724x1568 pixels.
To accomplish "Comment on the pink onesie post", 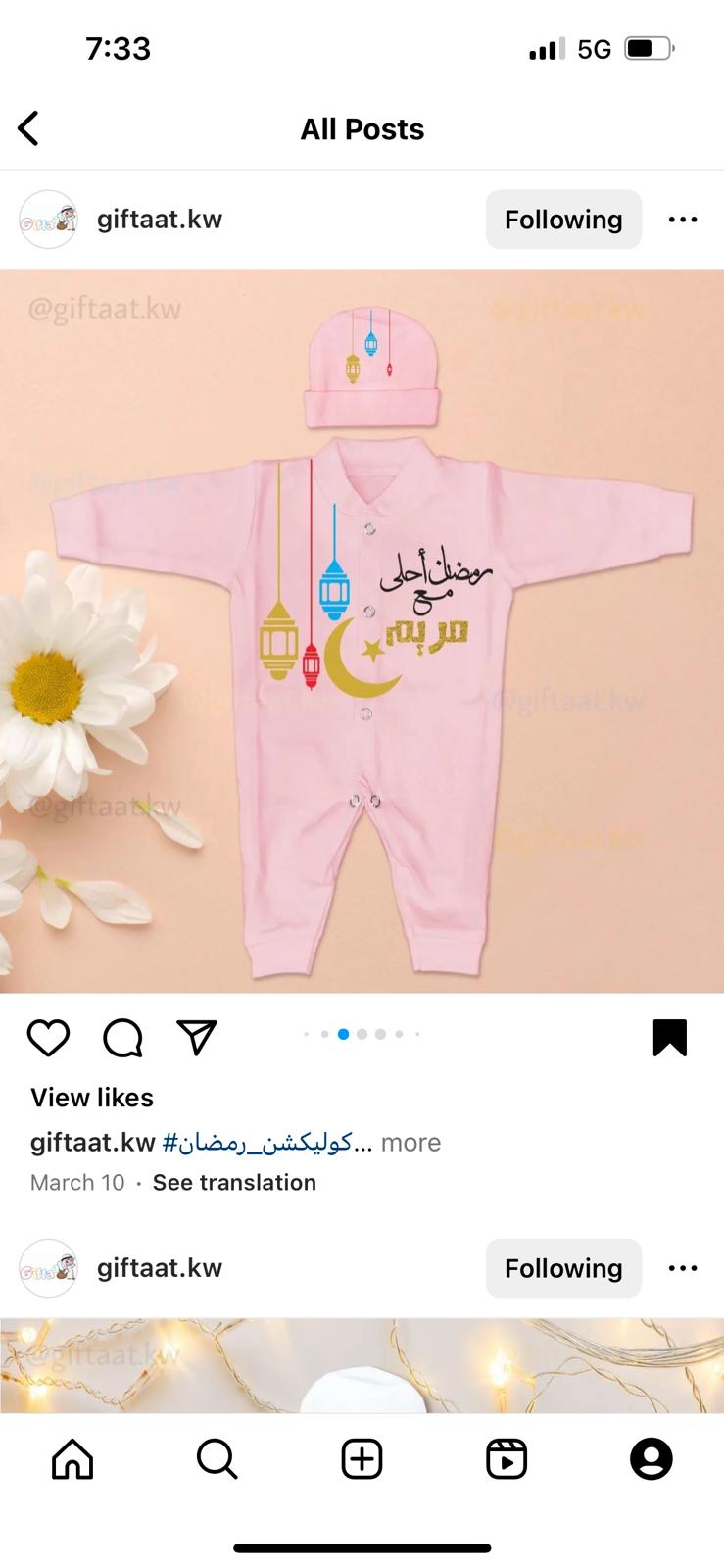I will tap(123, 1038).
